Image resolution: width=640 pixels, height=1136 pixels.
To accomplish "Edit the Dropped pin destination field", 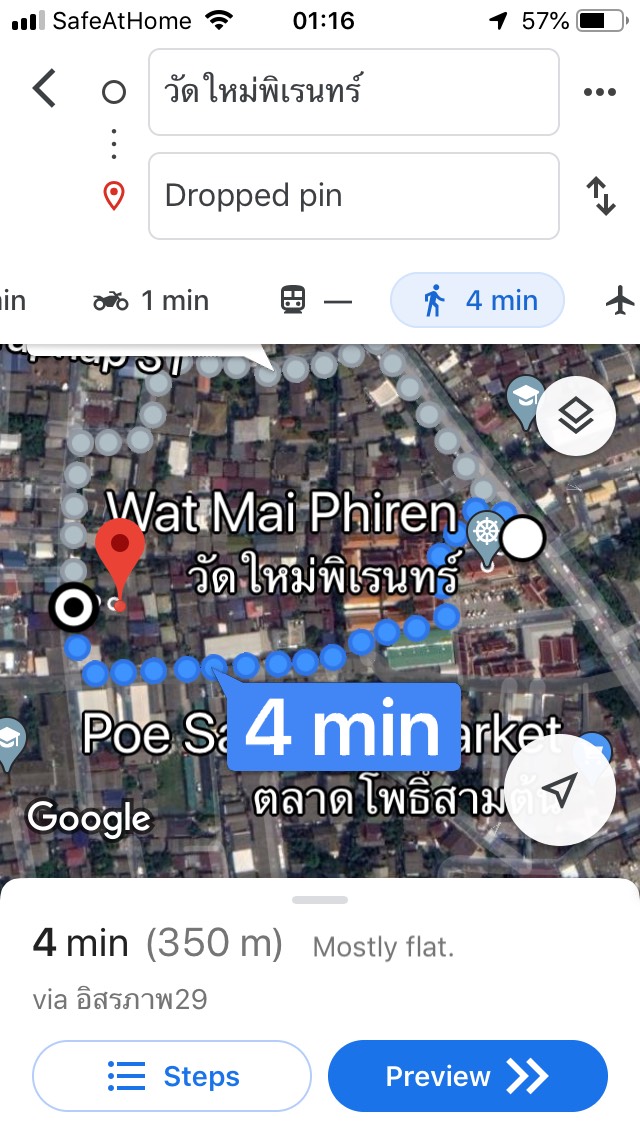I will tap(354, 196).
